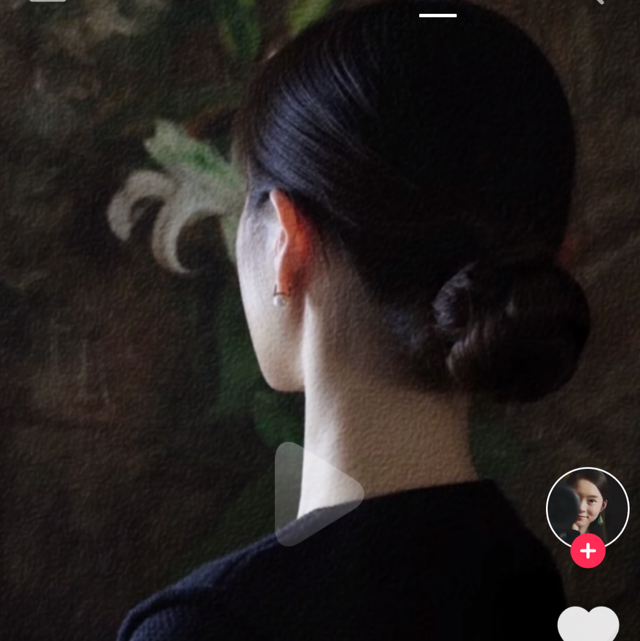Image resolution: width=640 pixels, height=641 pixels.
Task: Follow the creator with the plus button
Action: pyautogui.click(x=588, y=551)
